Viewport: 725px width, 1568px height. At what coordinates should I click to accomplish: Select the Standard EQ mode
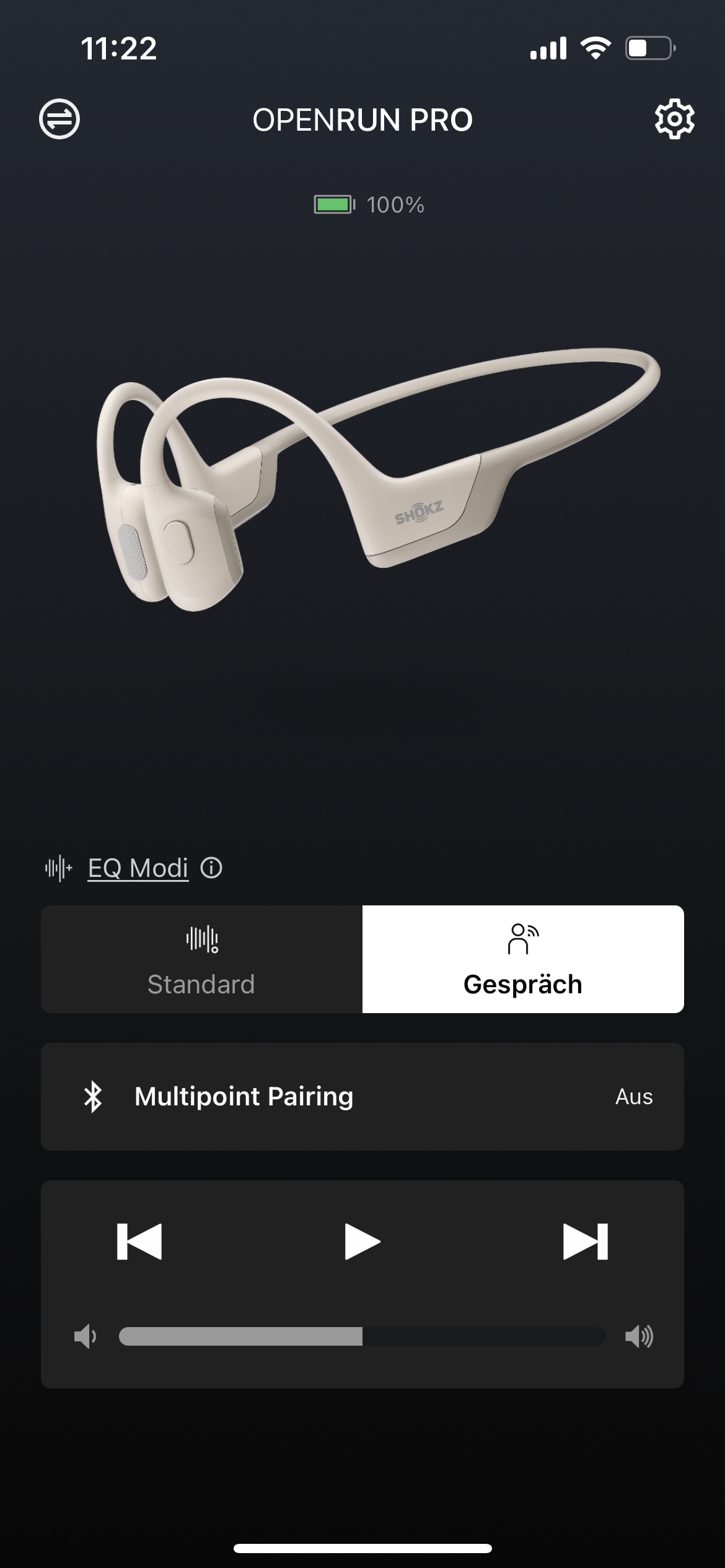pos(201,959)
